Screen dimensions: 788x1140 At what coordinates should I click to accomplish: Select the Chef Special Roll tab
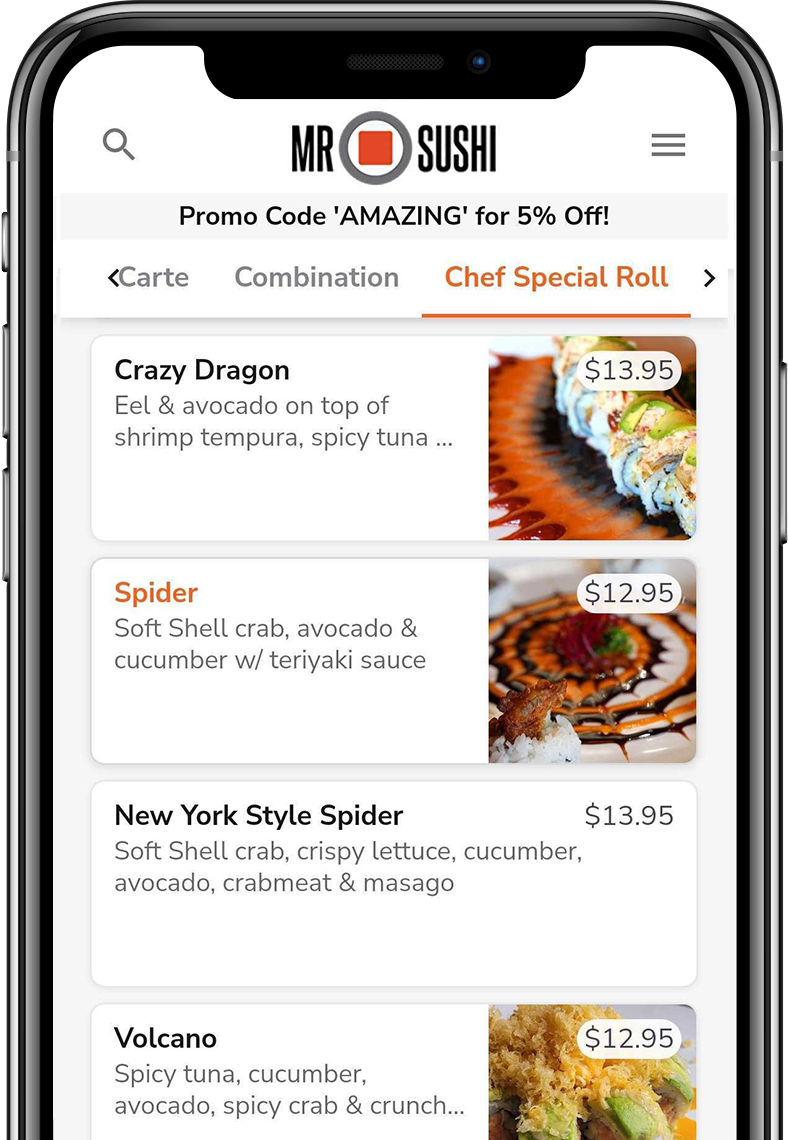coord(556,277)
